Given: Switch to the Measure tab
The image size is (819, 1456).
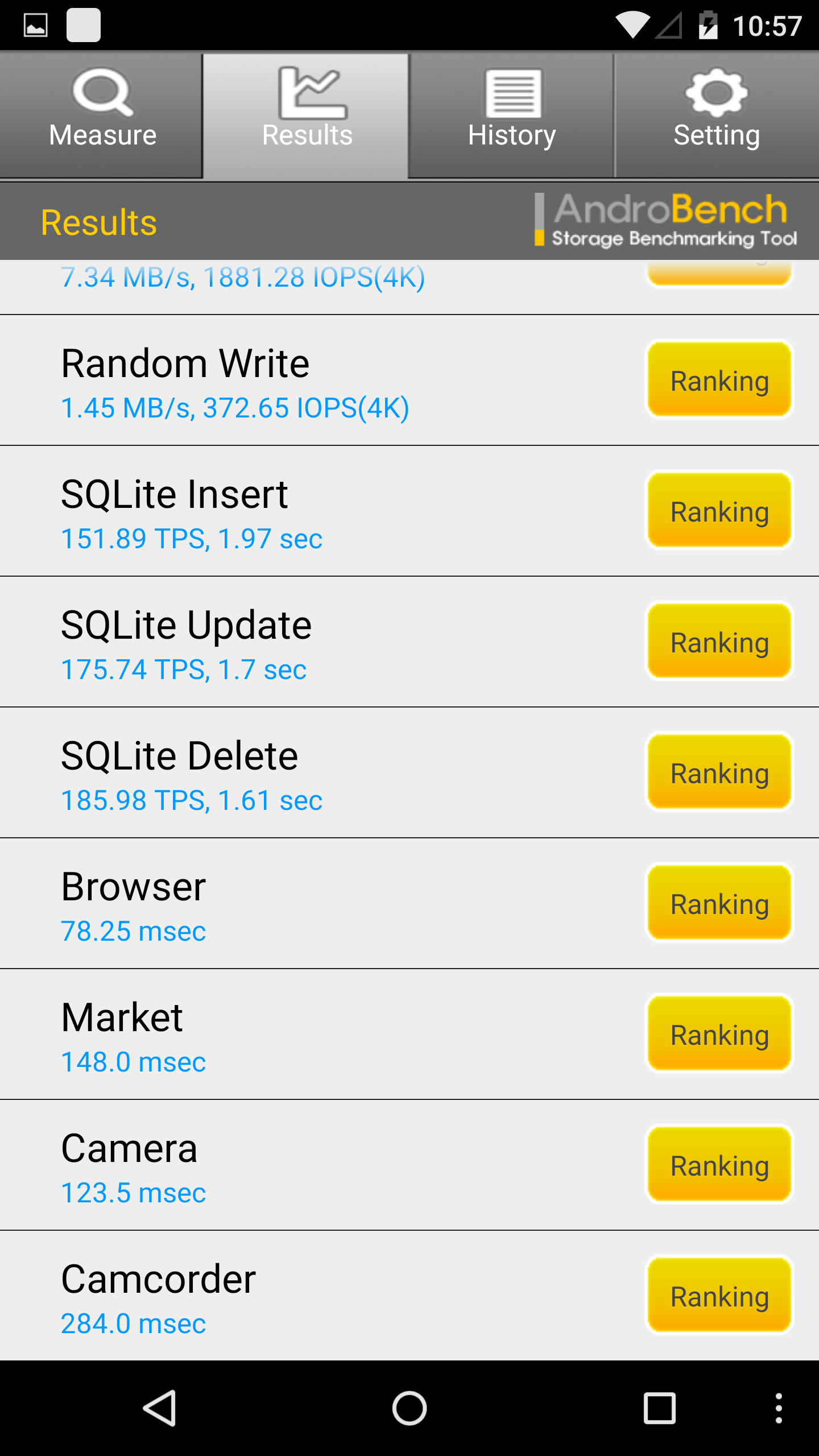Looking at the screenshot, I should 102,115.
